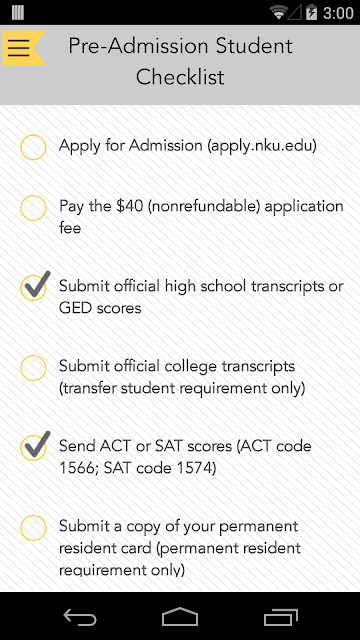Check the official college transcripts item
Viewport: 360px width, 640px height.
tap(33, 368)
